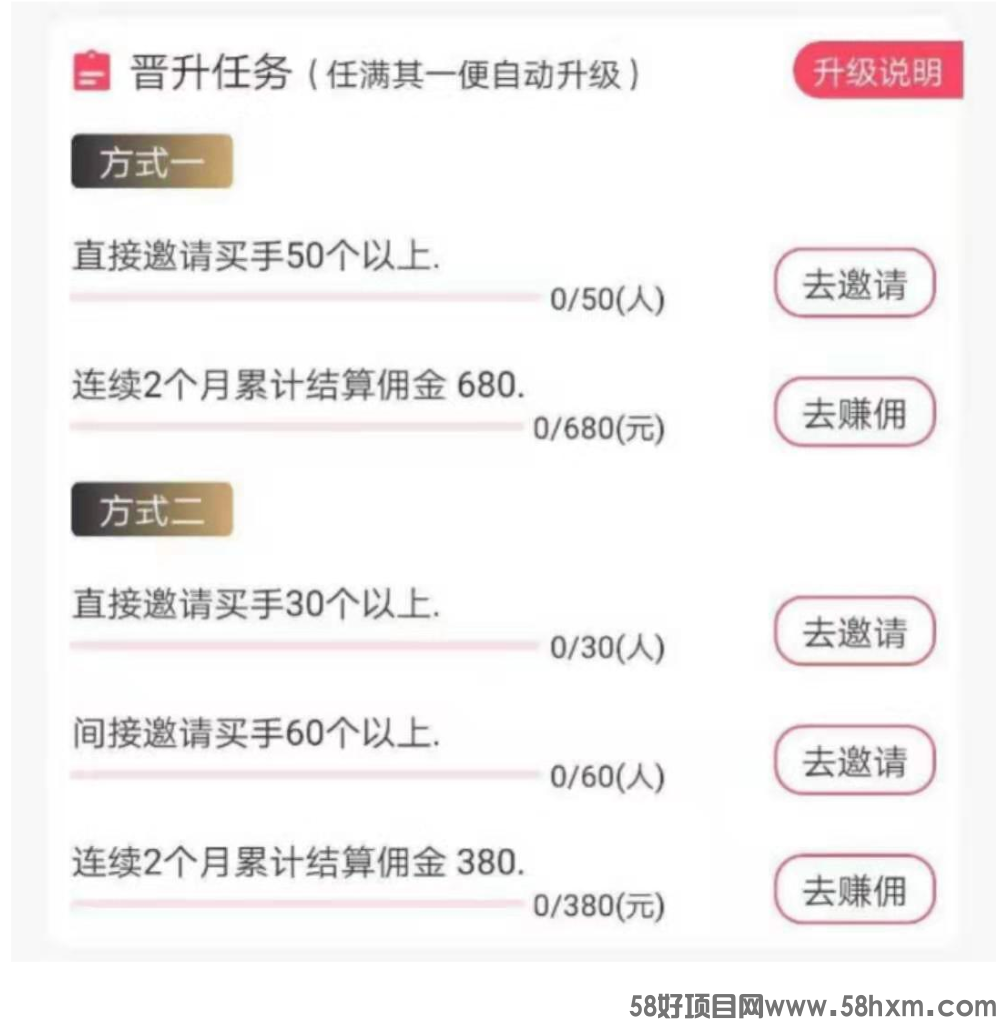Image resolution: width=996 pixels, height=1019 pixels.
Task: Tap 去邀请 beside 间接邀请买手60个以上
Action: point(854,761)
